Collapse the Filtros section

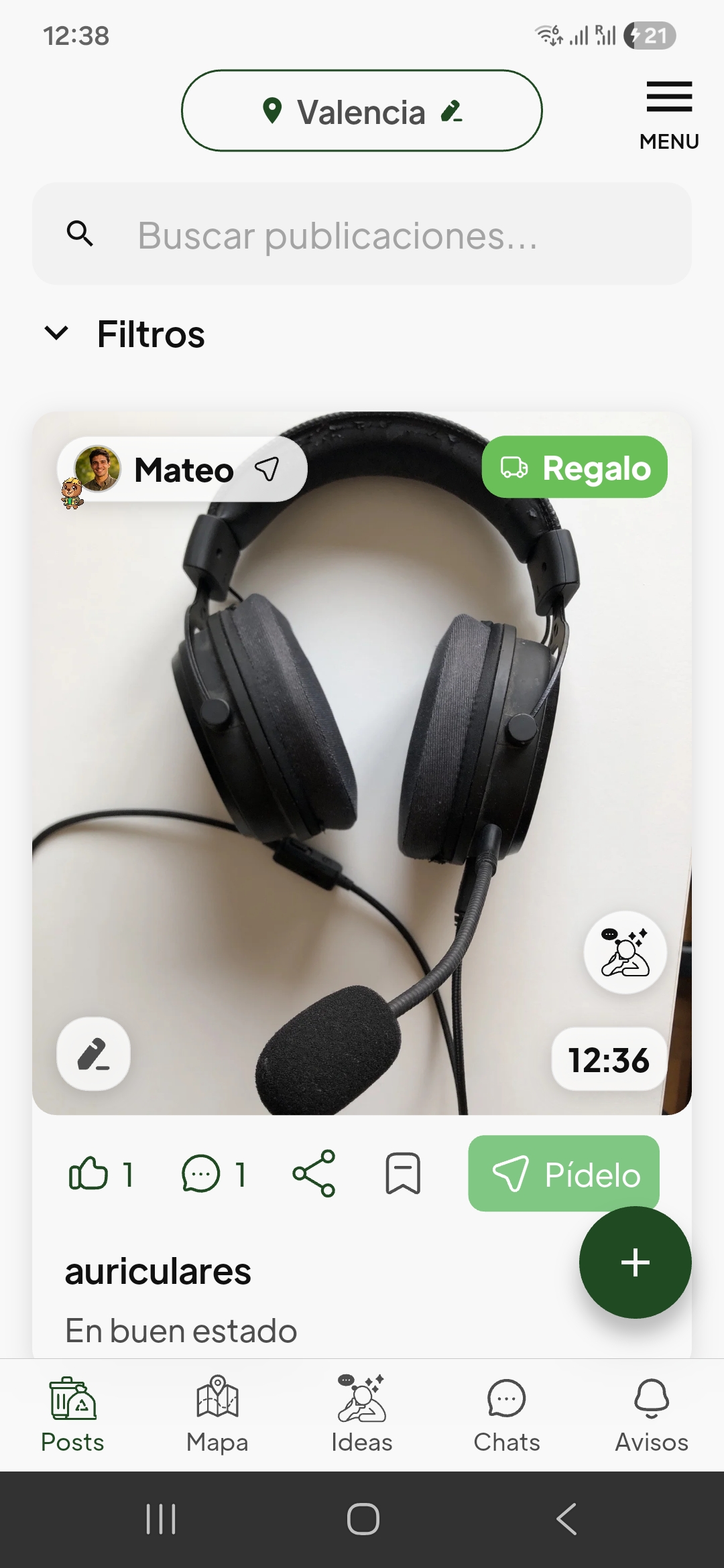click(x=56, y=334)
